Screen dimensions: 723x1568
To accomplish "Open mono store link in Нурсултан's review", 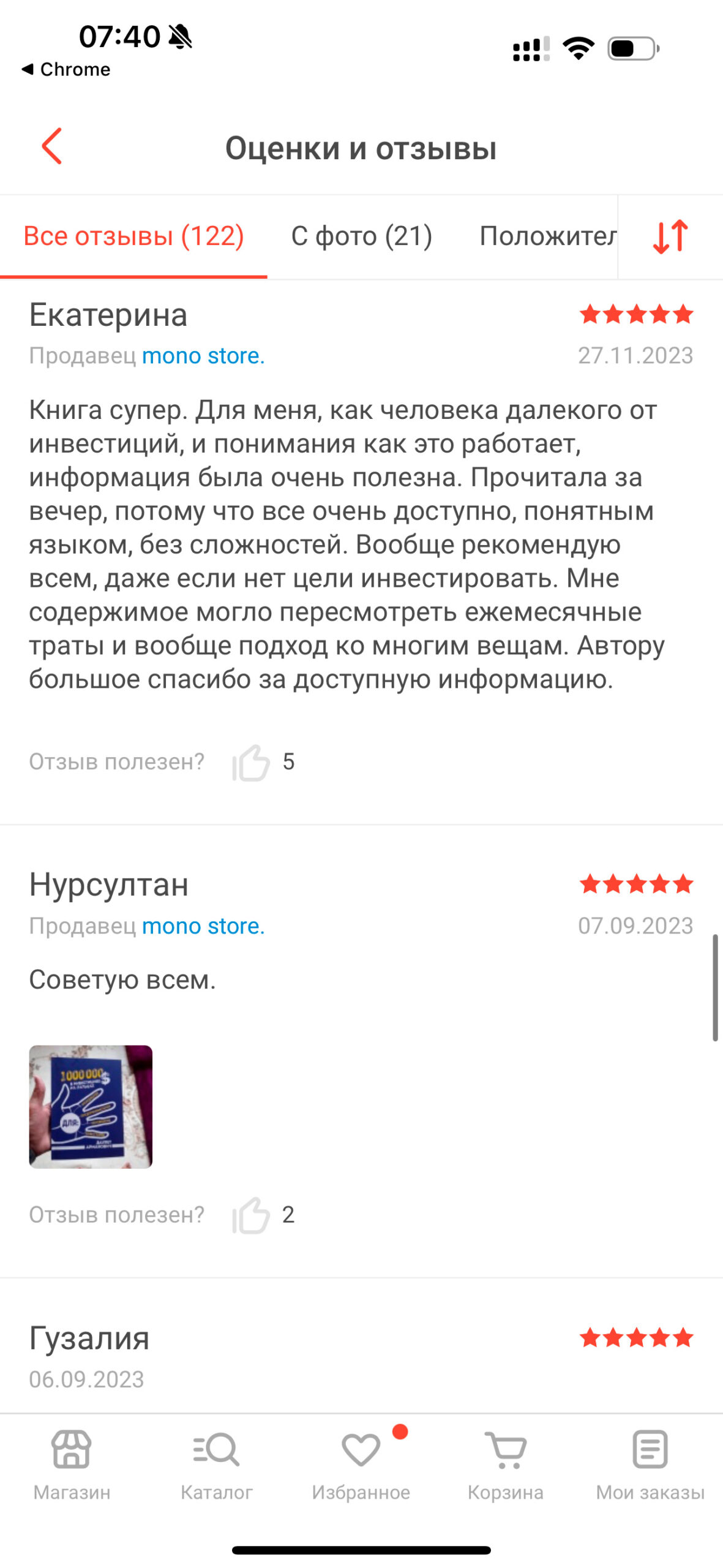I will click(x=203, y=926).
